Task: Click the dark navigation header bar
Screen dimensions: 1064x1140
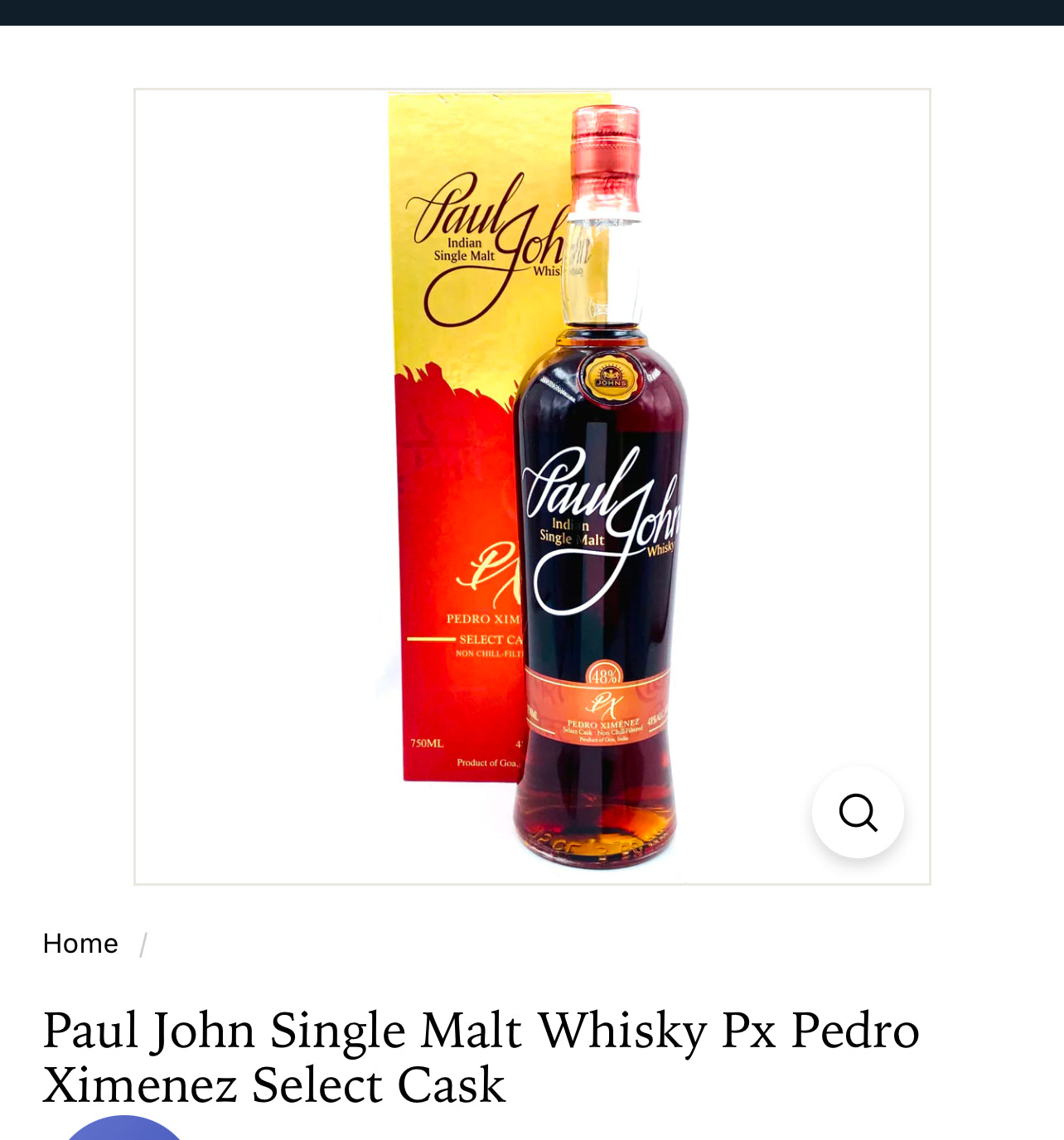Action: [x=530, y=12]
